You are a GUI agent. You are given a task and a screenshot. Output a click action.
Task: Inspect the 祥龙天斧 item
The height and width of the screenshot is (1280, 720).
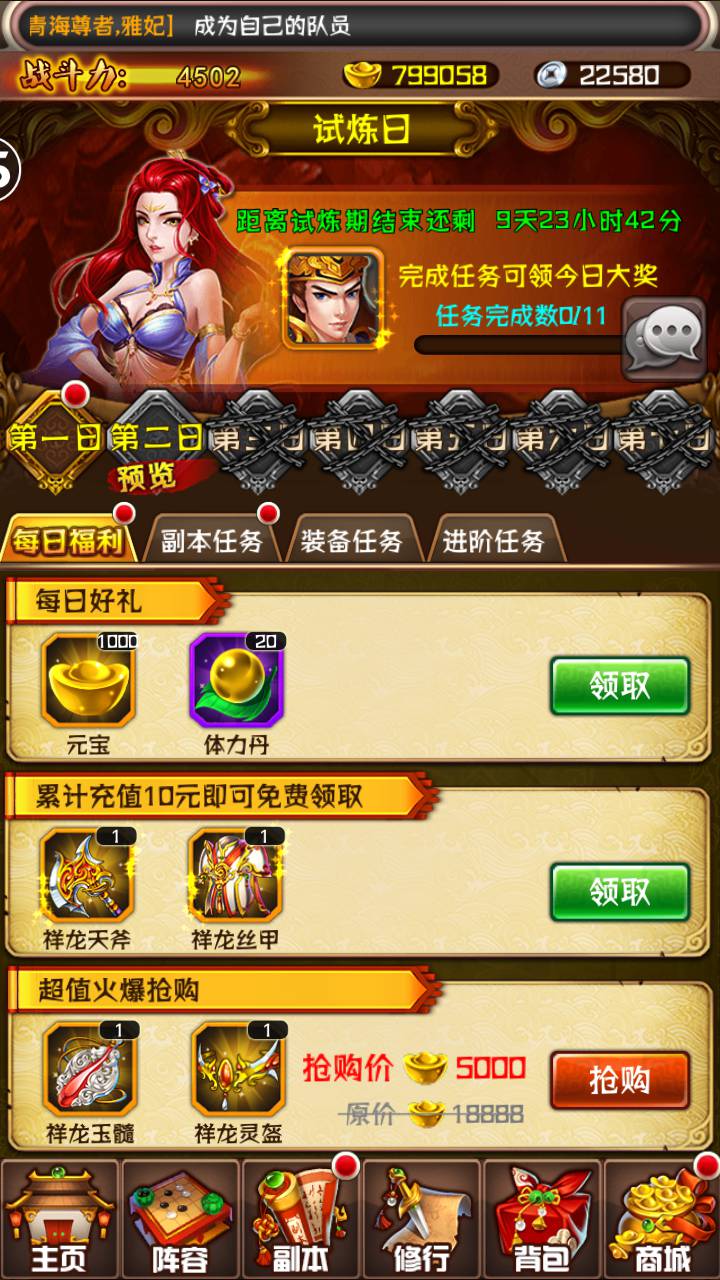(88, 875)
